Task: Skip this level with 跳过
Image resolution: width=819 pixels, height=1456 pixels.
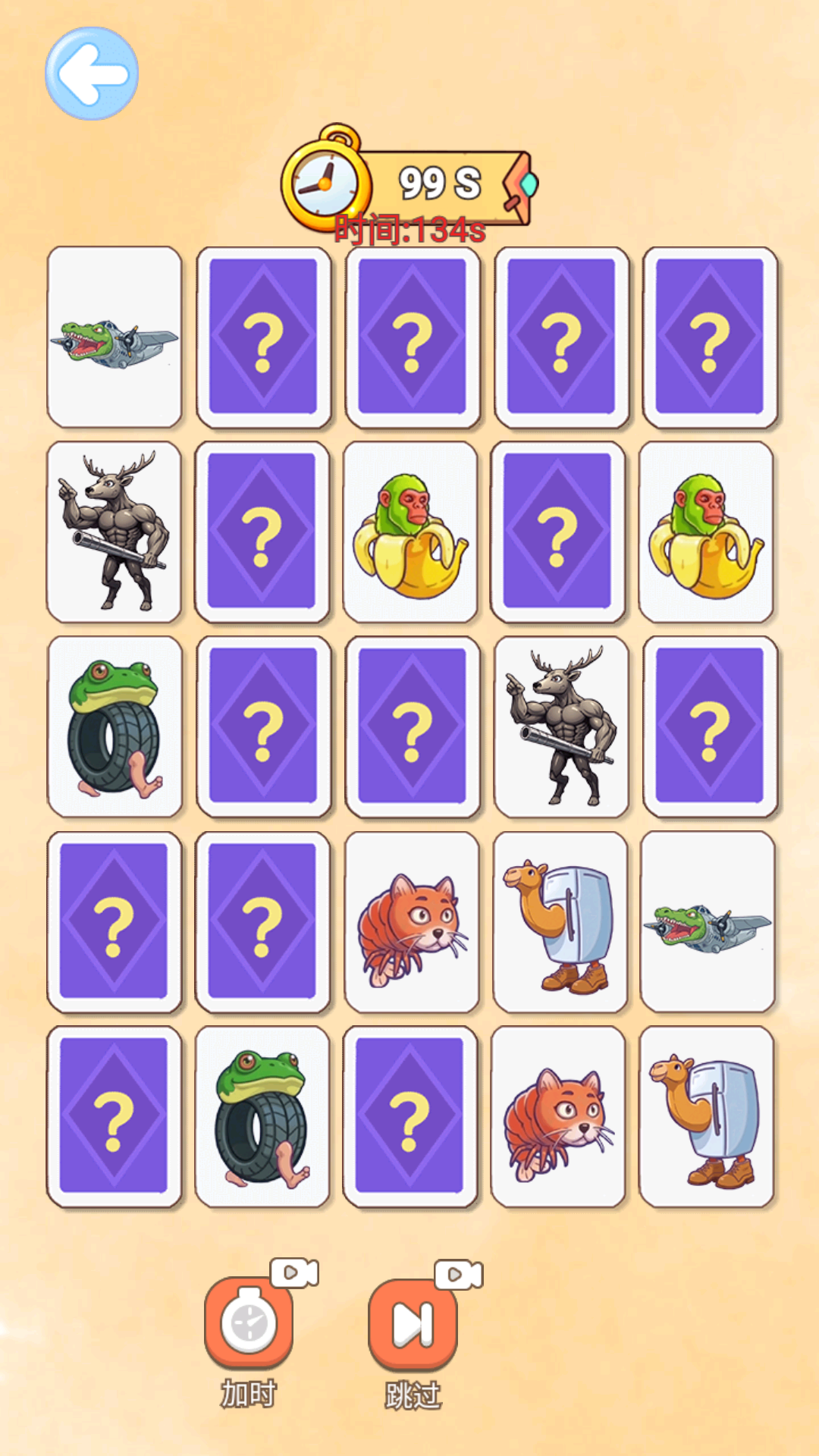Action: (x=413, y=1325)
